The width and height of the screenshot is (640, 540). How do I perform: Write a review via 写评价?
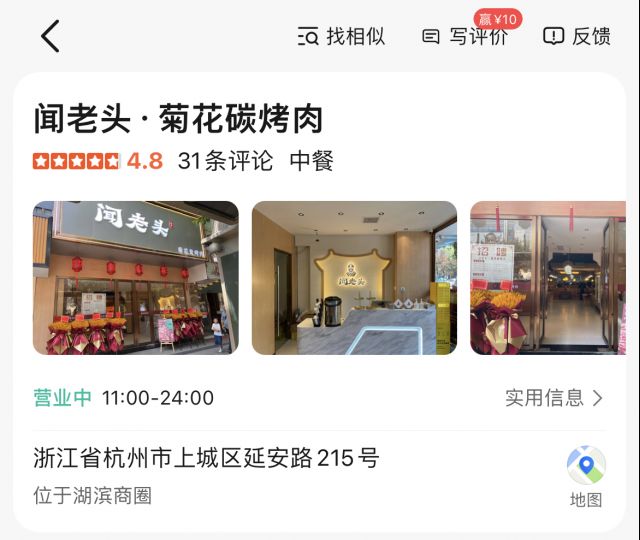(465, 37)
